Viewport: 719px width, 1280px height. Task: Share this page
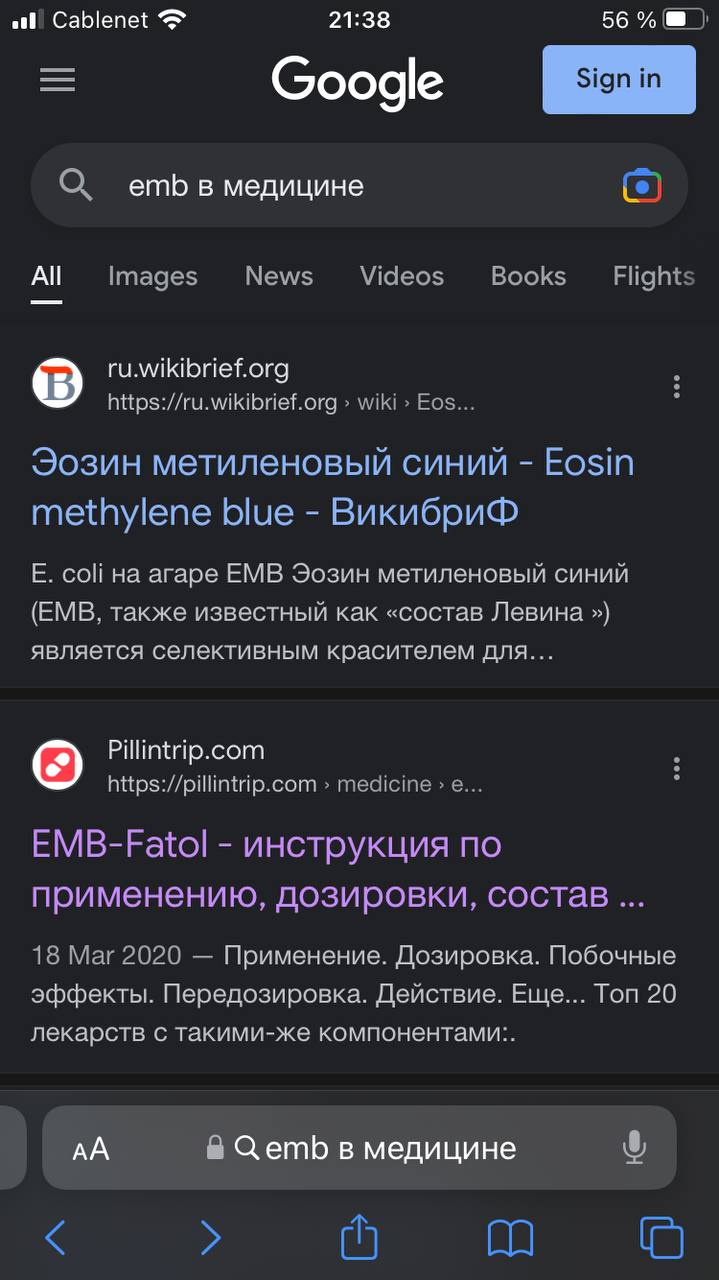(359, 1238)
